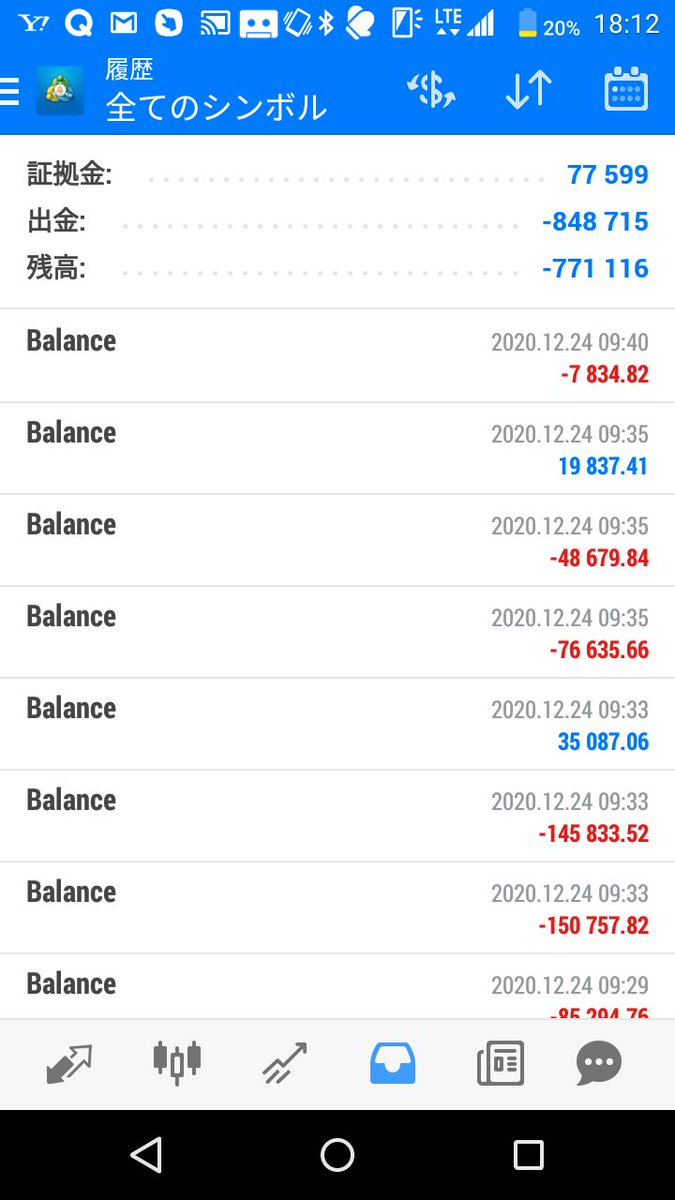Go to the home screen
The width and height of the screenshot is (675, 1200).
[x=337, y=1155]
